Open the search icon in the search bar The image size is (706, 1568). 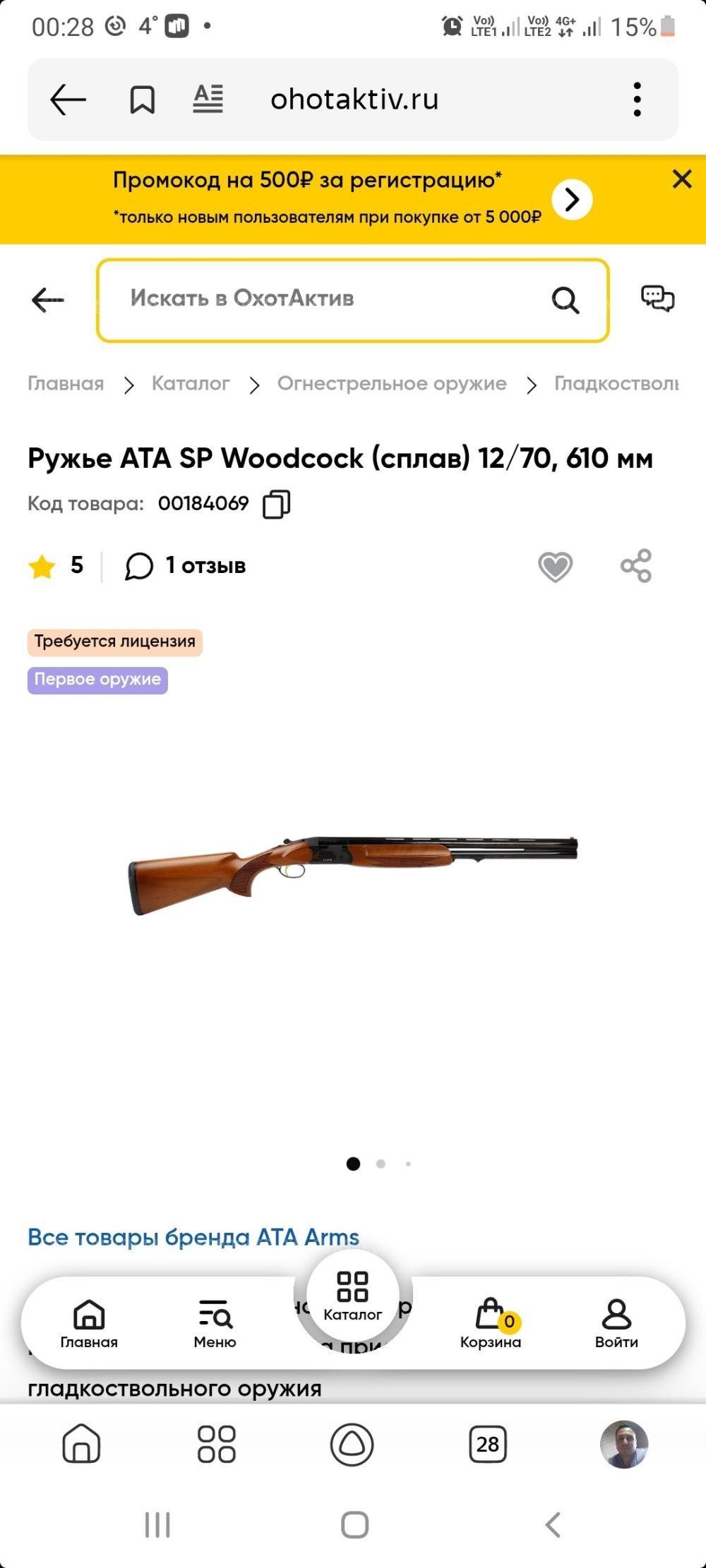pos(564,300)
